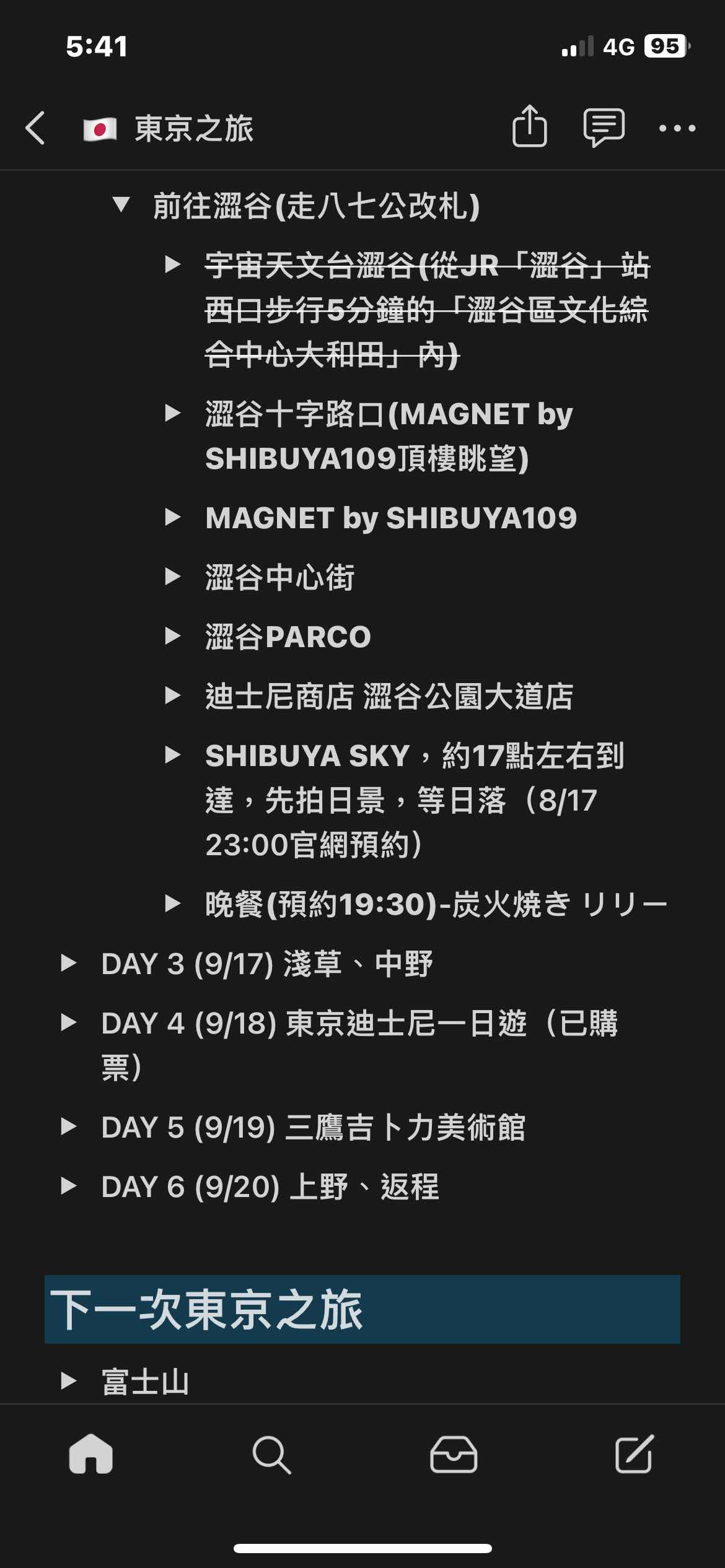Go back using the top-left arrow
The height and width of the screenshot is (1568, 725).
[35, 128]
